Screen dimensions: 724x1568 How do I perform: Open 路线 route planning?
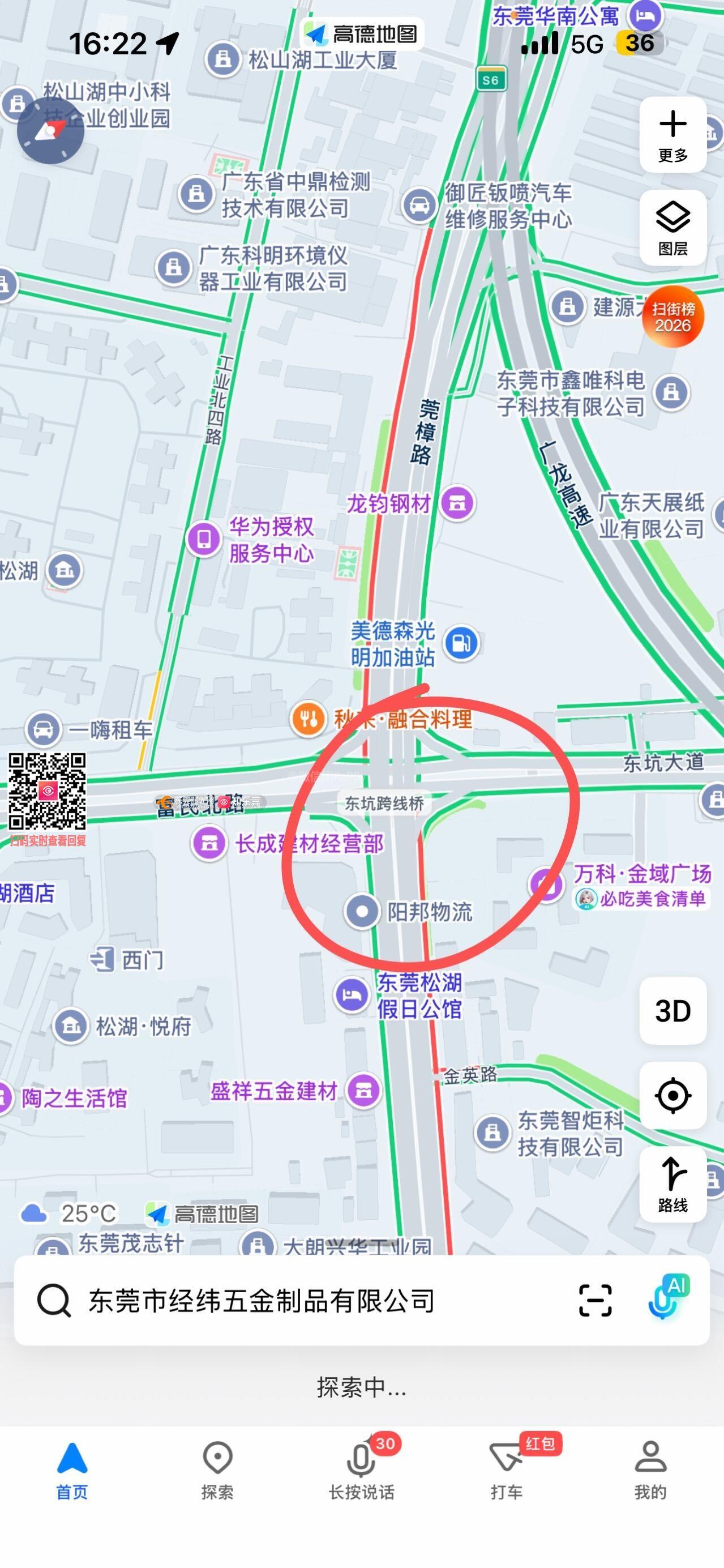tap(672, 1184)
